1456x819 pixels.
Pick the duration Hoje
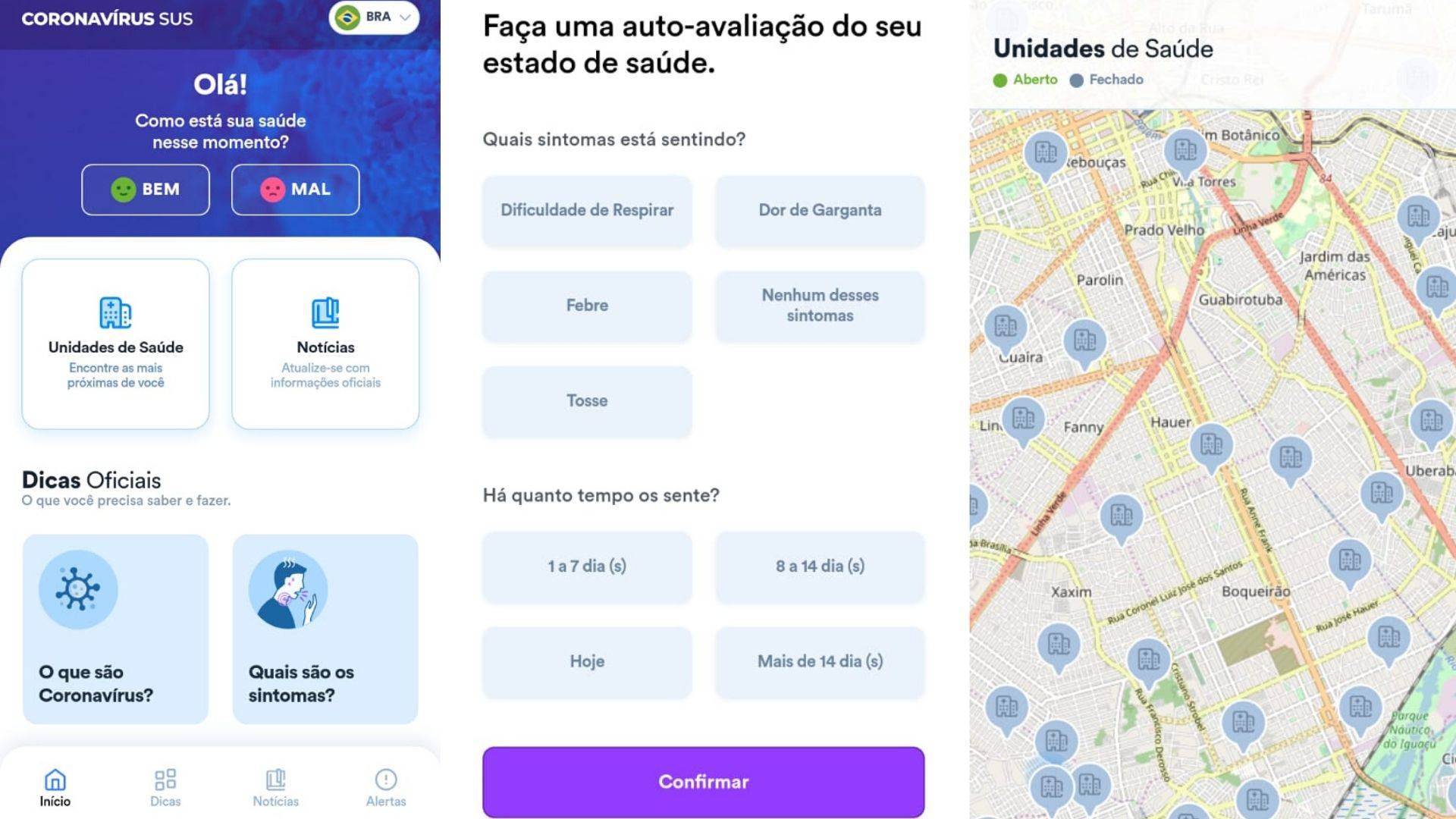tap(587, 661)
